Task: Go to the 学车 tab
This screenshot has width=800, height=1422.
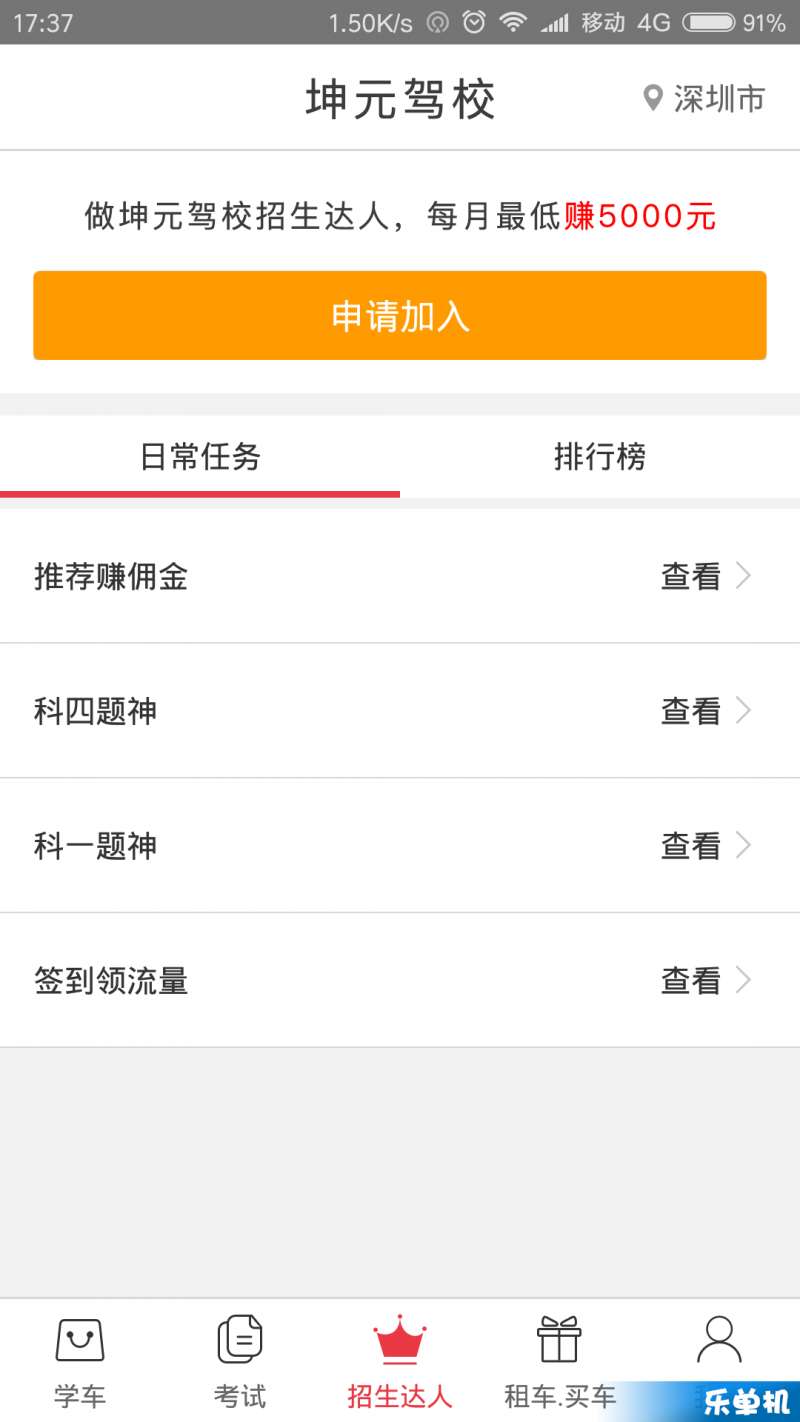Action: coord(80,1361)
